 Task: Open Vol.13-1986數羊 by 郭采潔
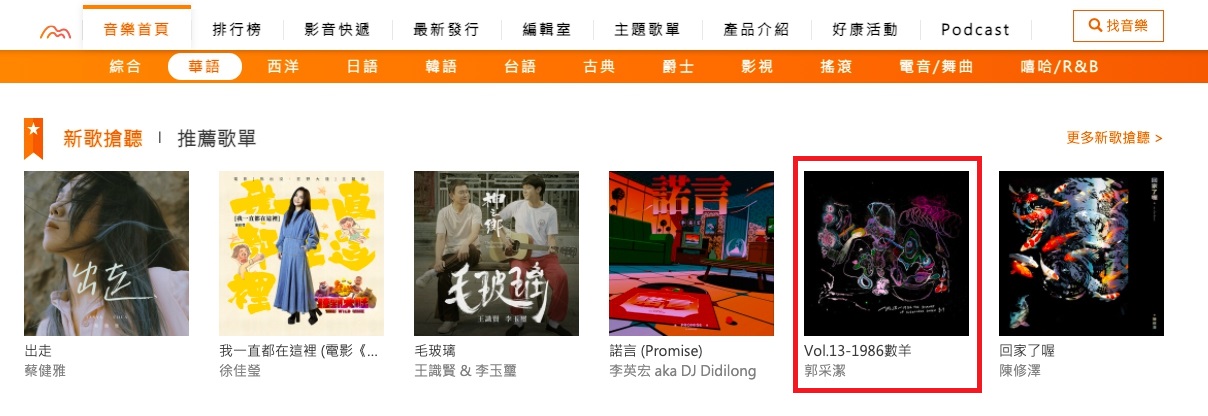(x=886, y=253)
